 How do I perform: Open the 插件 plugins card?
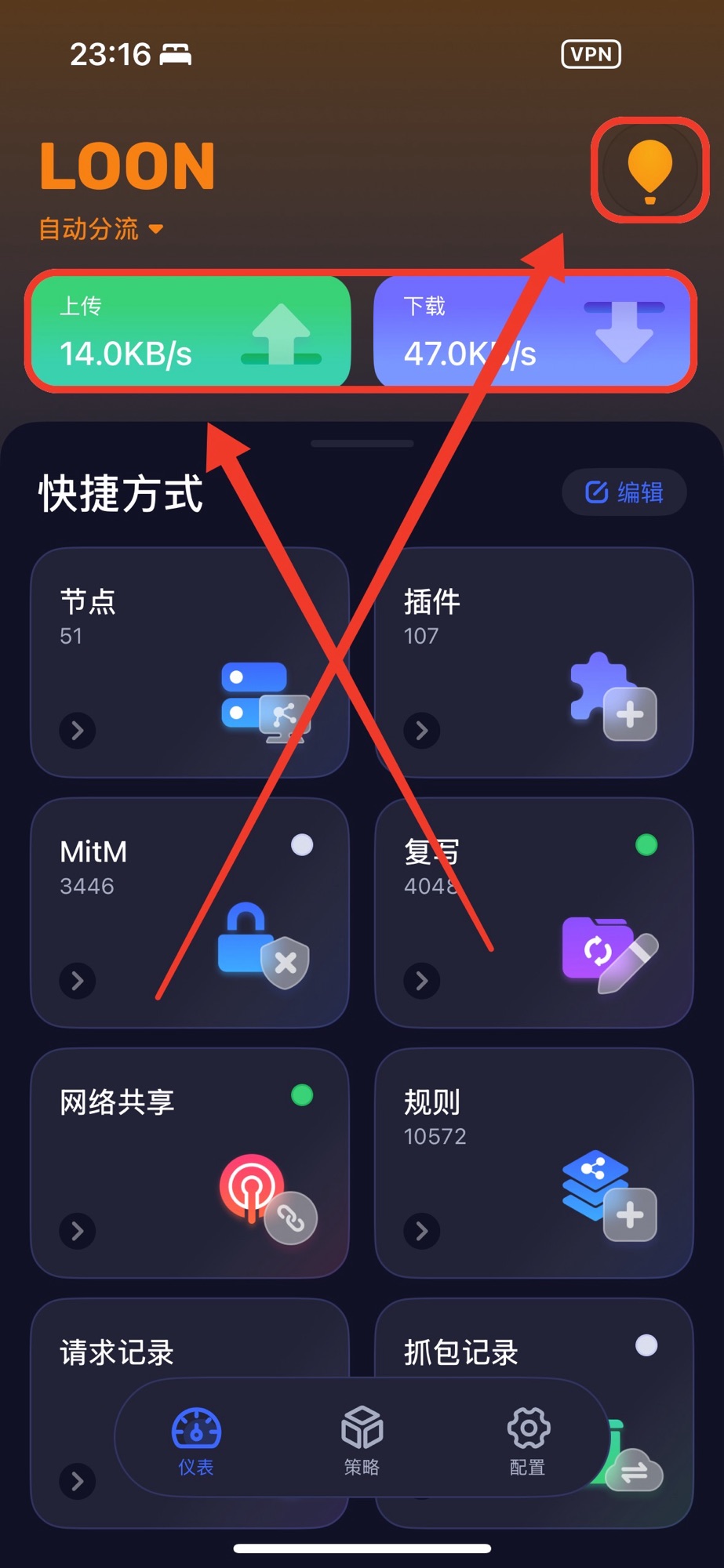click(x=533, y=662)
